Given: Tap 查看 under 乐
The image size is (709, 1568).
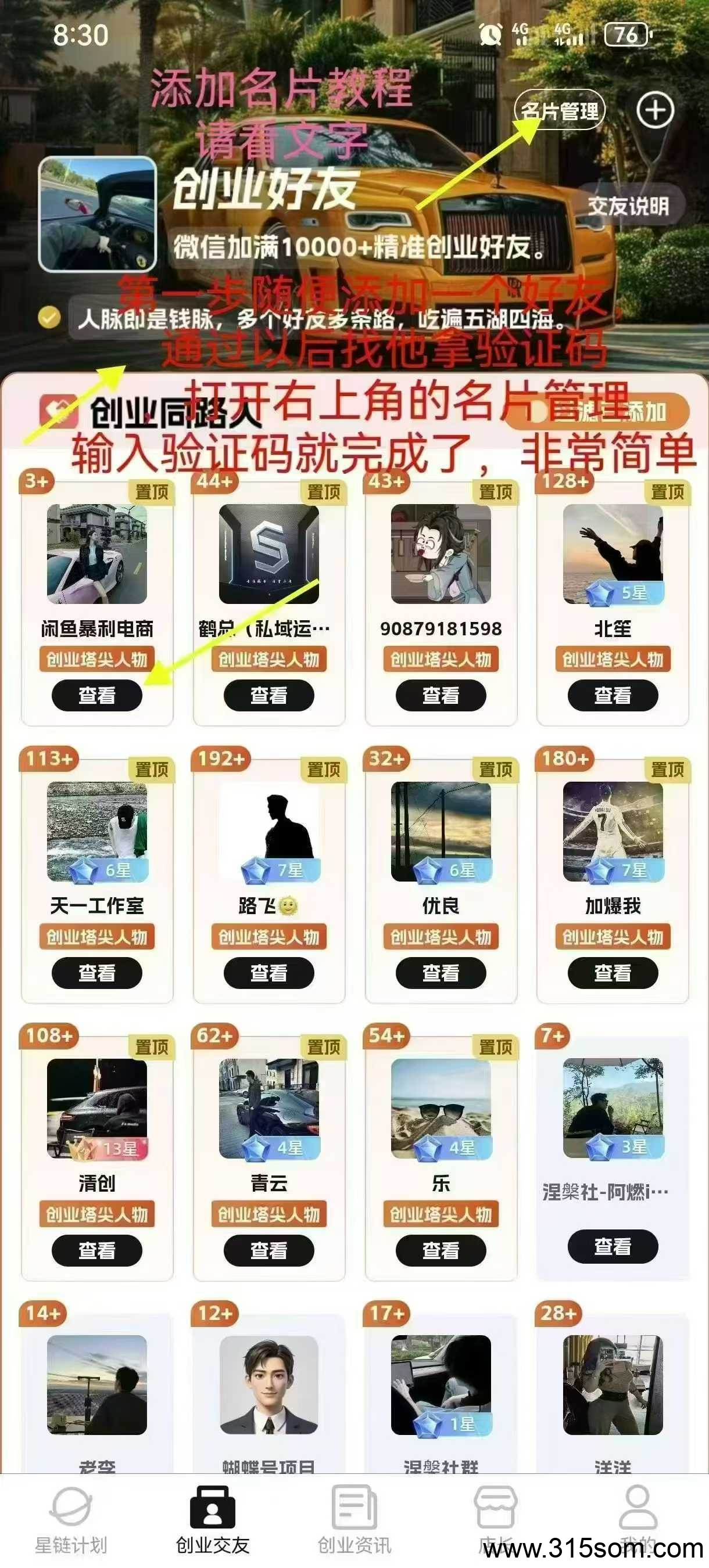Looking at the screenshot, I should pos(441,1250).
